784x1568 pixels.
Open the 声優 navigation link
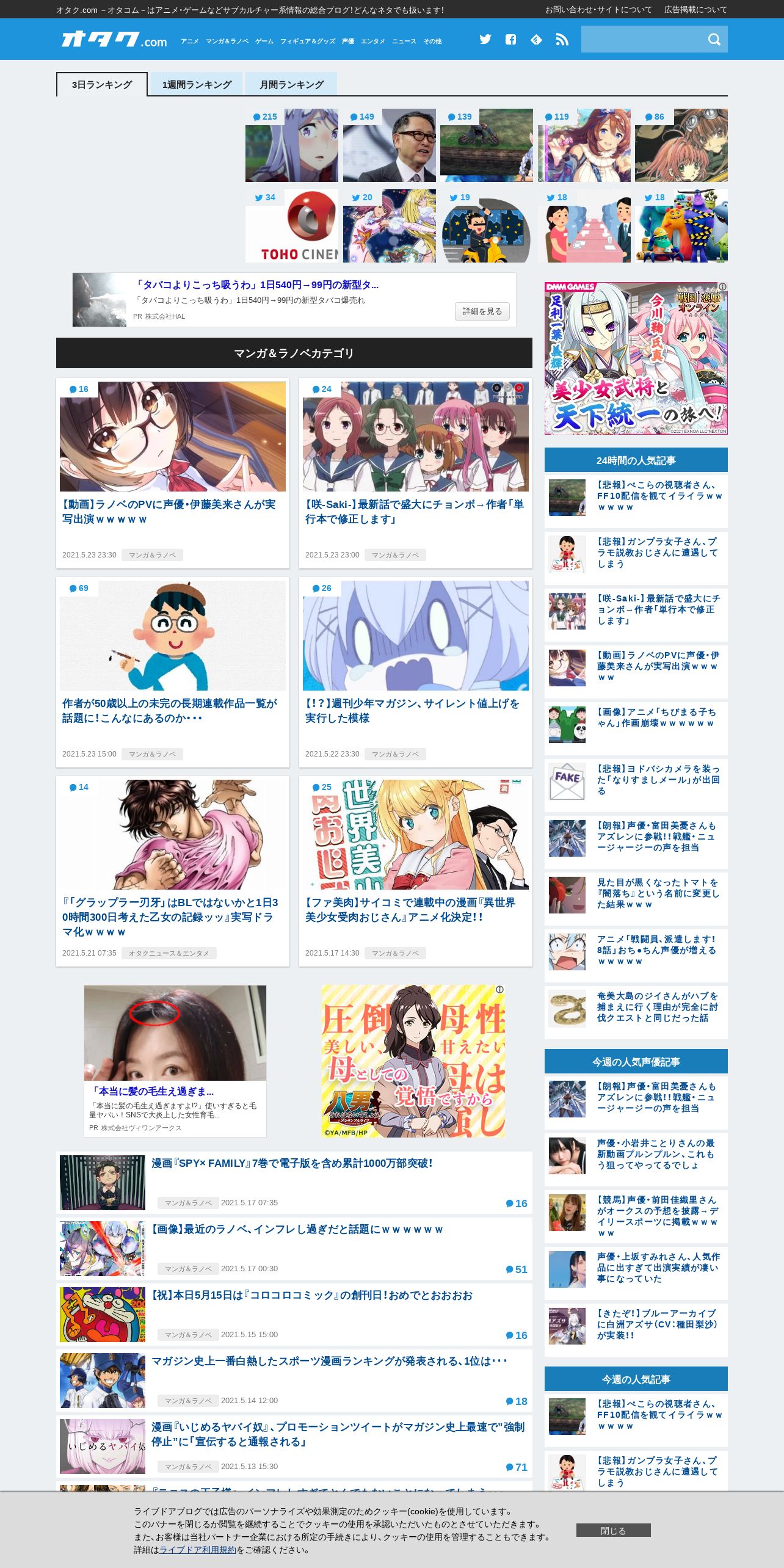coord(348,41)
